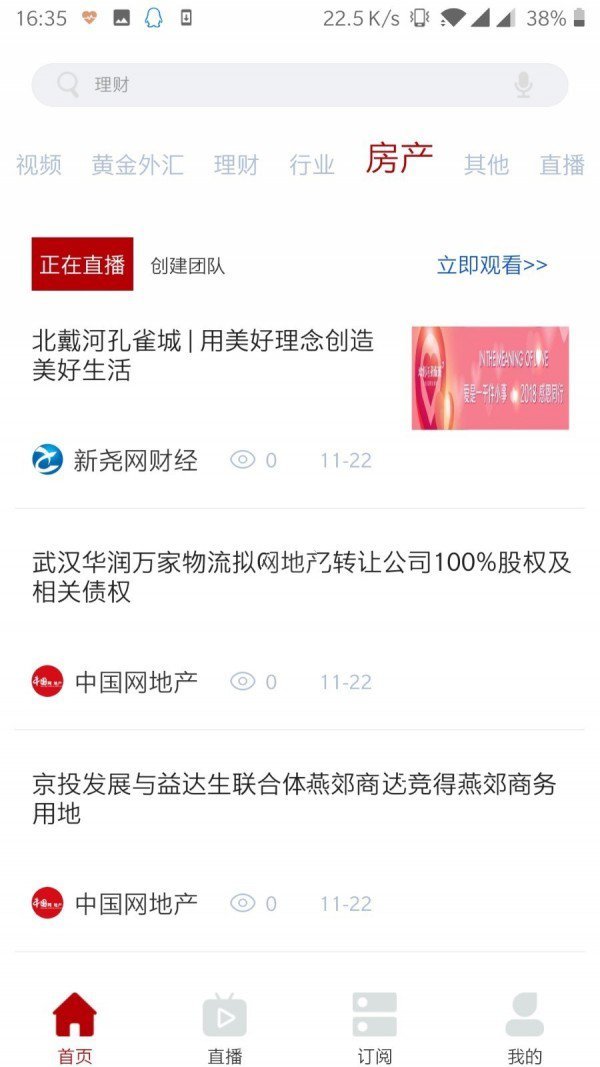Switch to the 视频 tab
This screenshot has height=1067, width=600.
[x=39, y=165]
